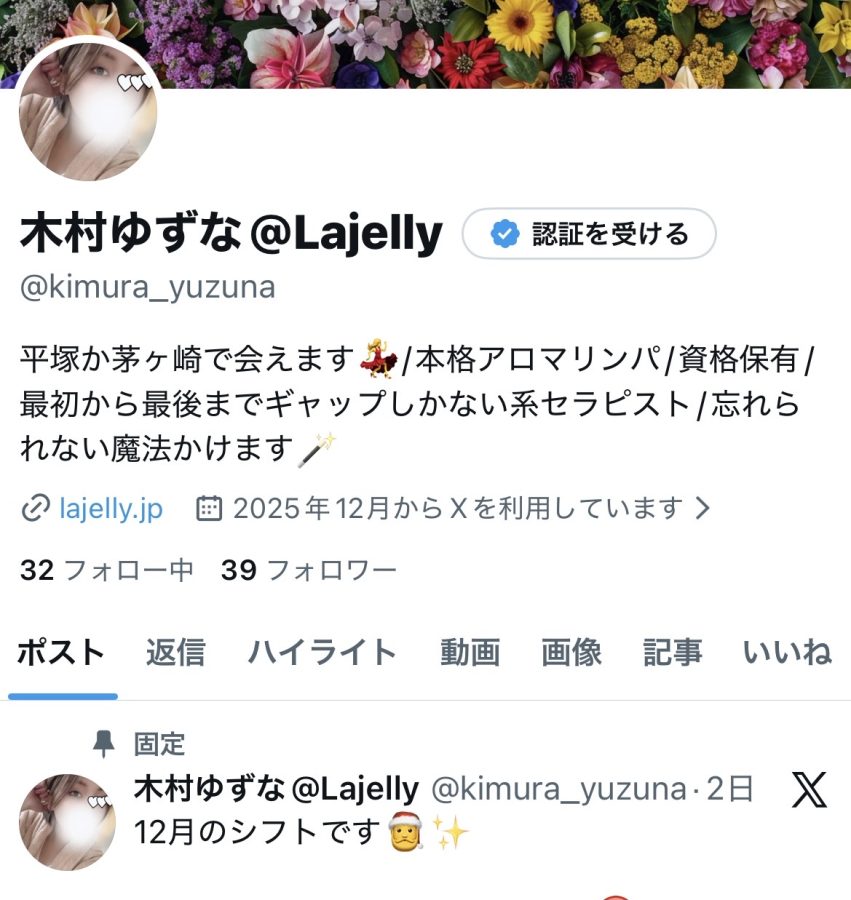Open the large profile photo
851x900 pixels.
pos(87,111)
